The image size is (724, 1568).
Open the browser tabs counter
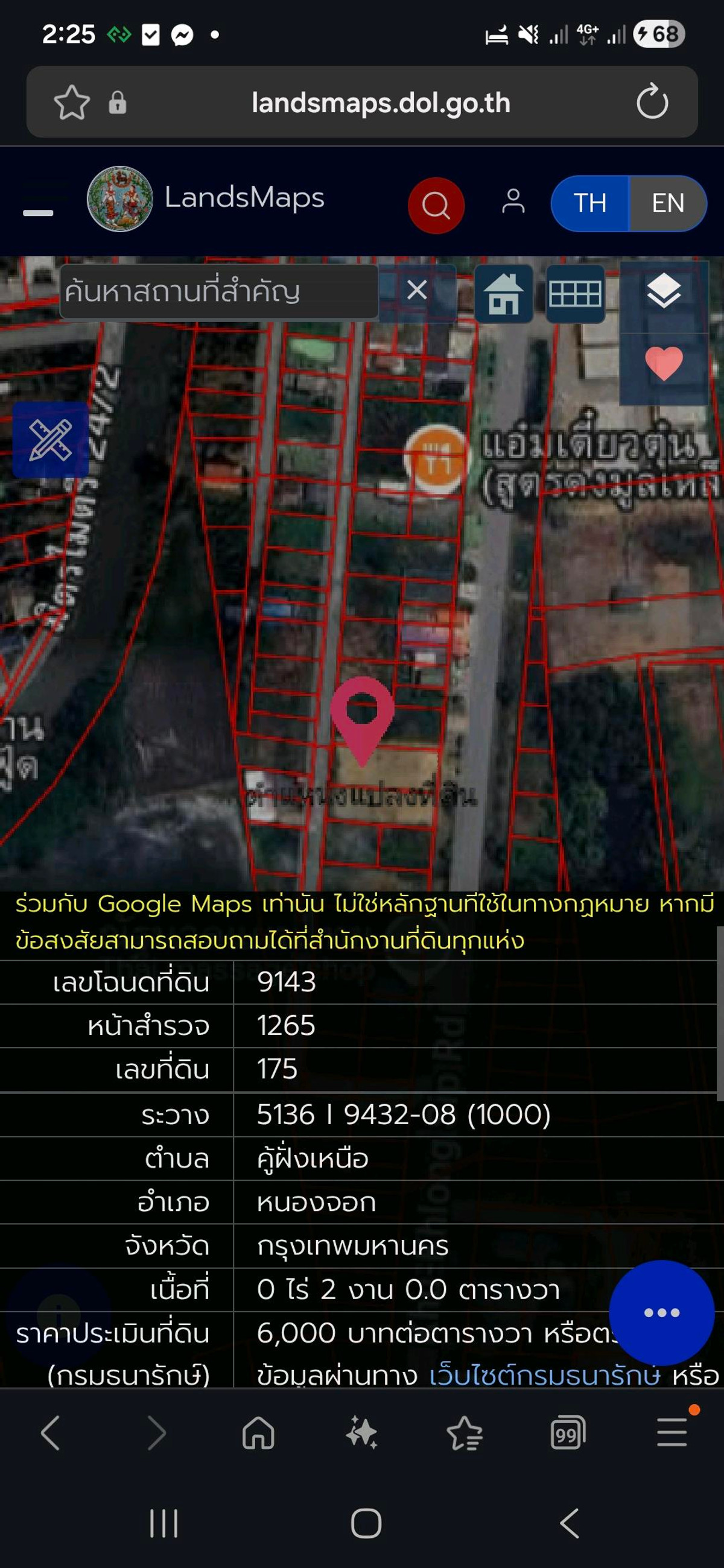coord(567,1434)
